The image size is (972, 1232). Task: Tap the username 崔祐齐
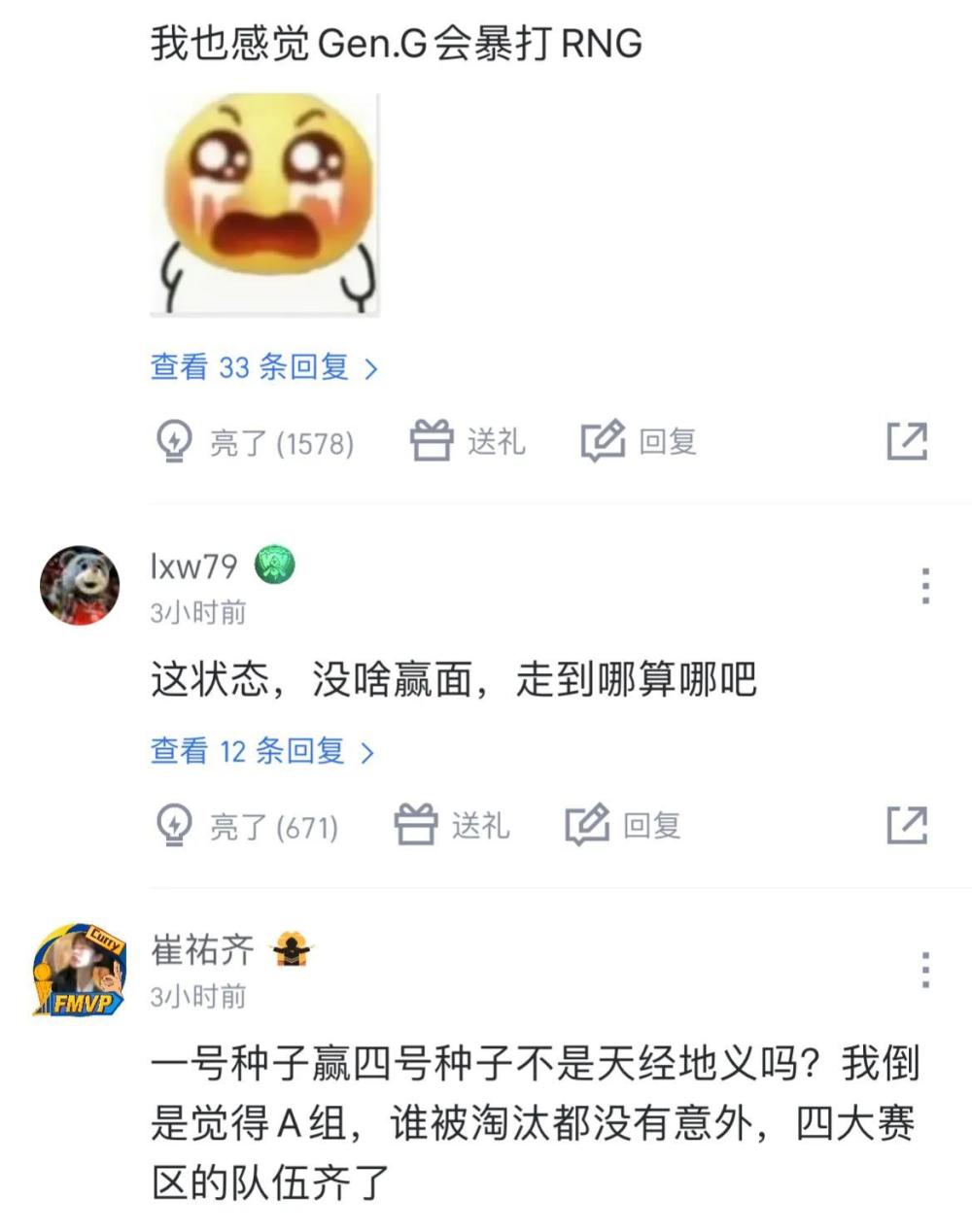(x=202, y=949)
